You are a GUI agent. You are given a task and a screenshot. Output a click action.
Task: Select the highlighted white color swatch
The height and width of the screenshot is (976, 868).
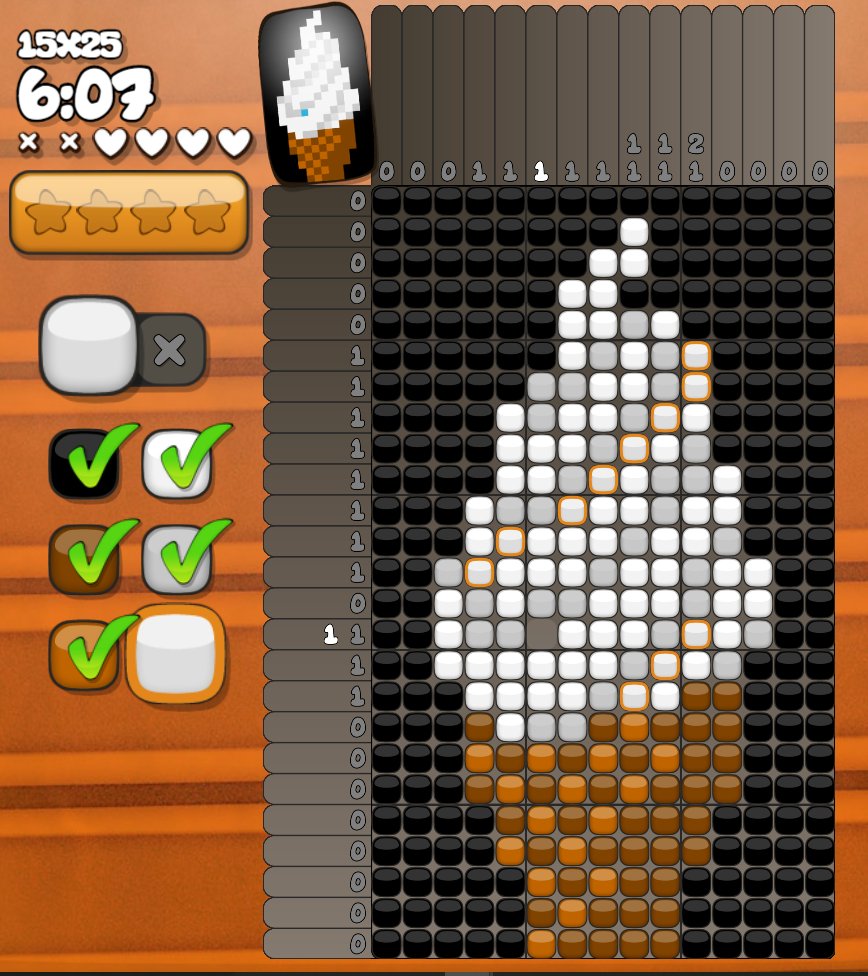click(x=176, y=654)
